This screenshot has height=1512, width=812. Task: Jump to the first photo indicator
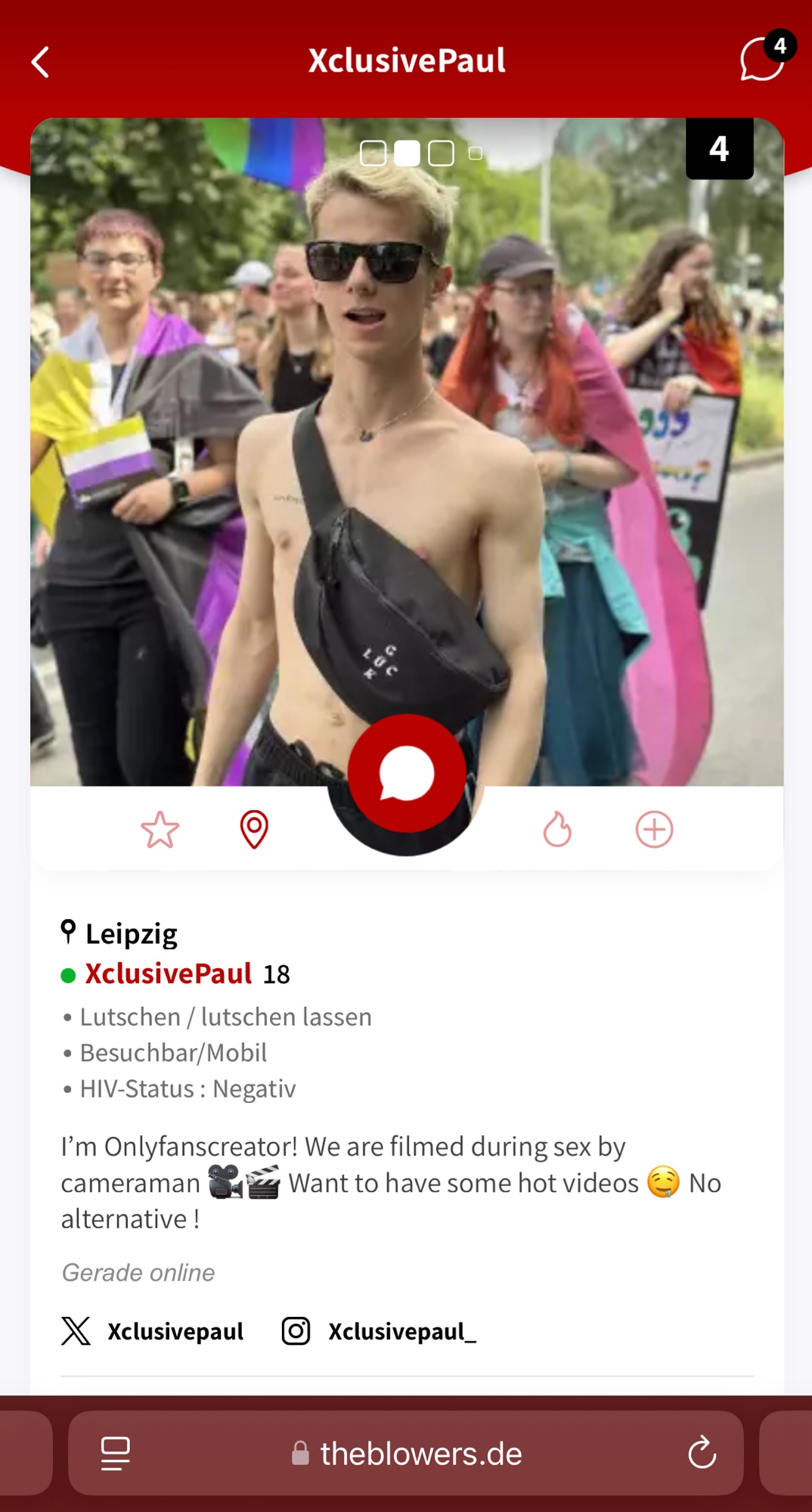point(373,154)
